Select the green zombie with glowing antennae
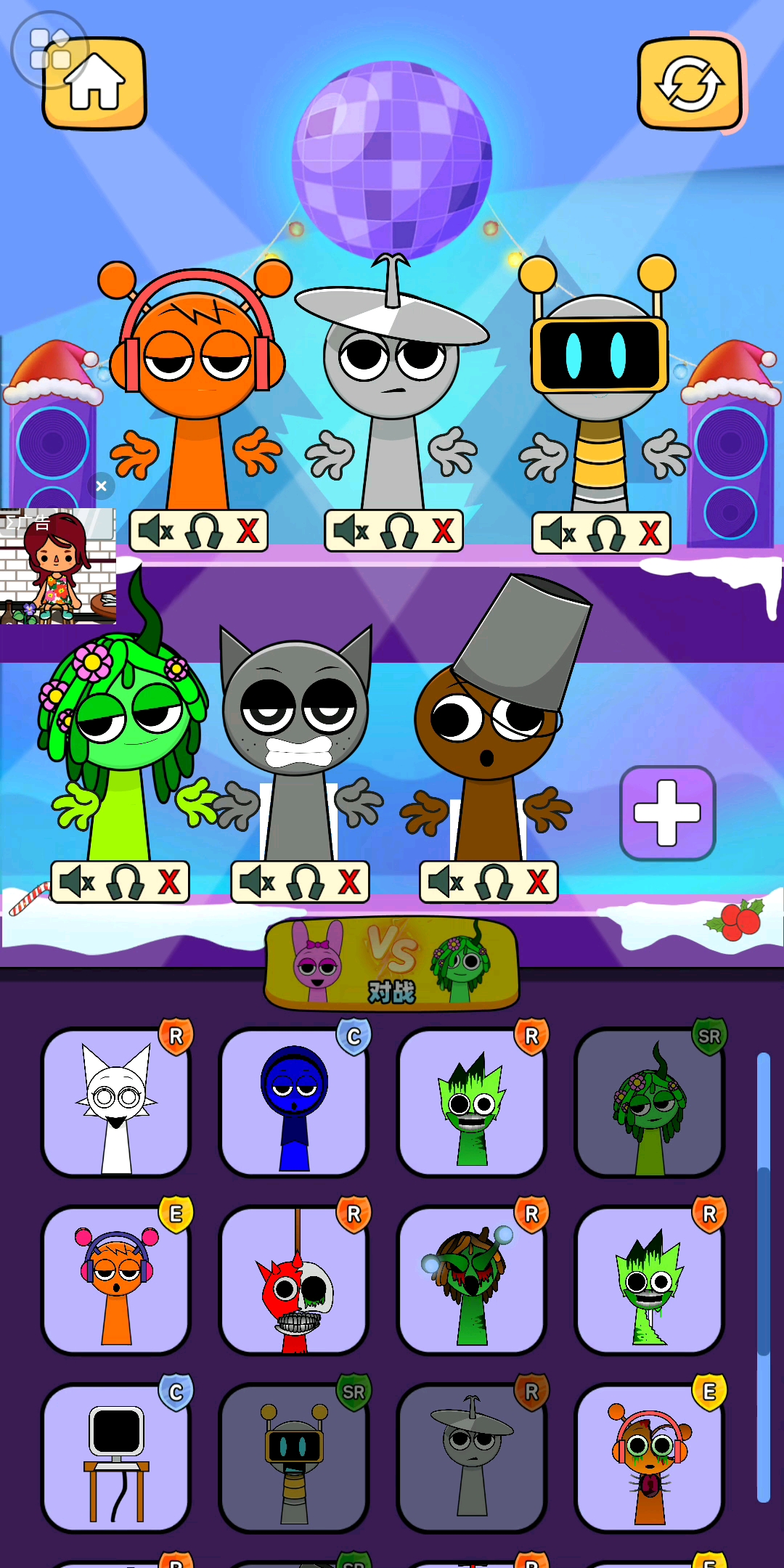 pyautogui.click(x=472, y=1281)
